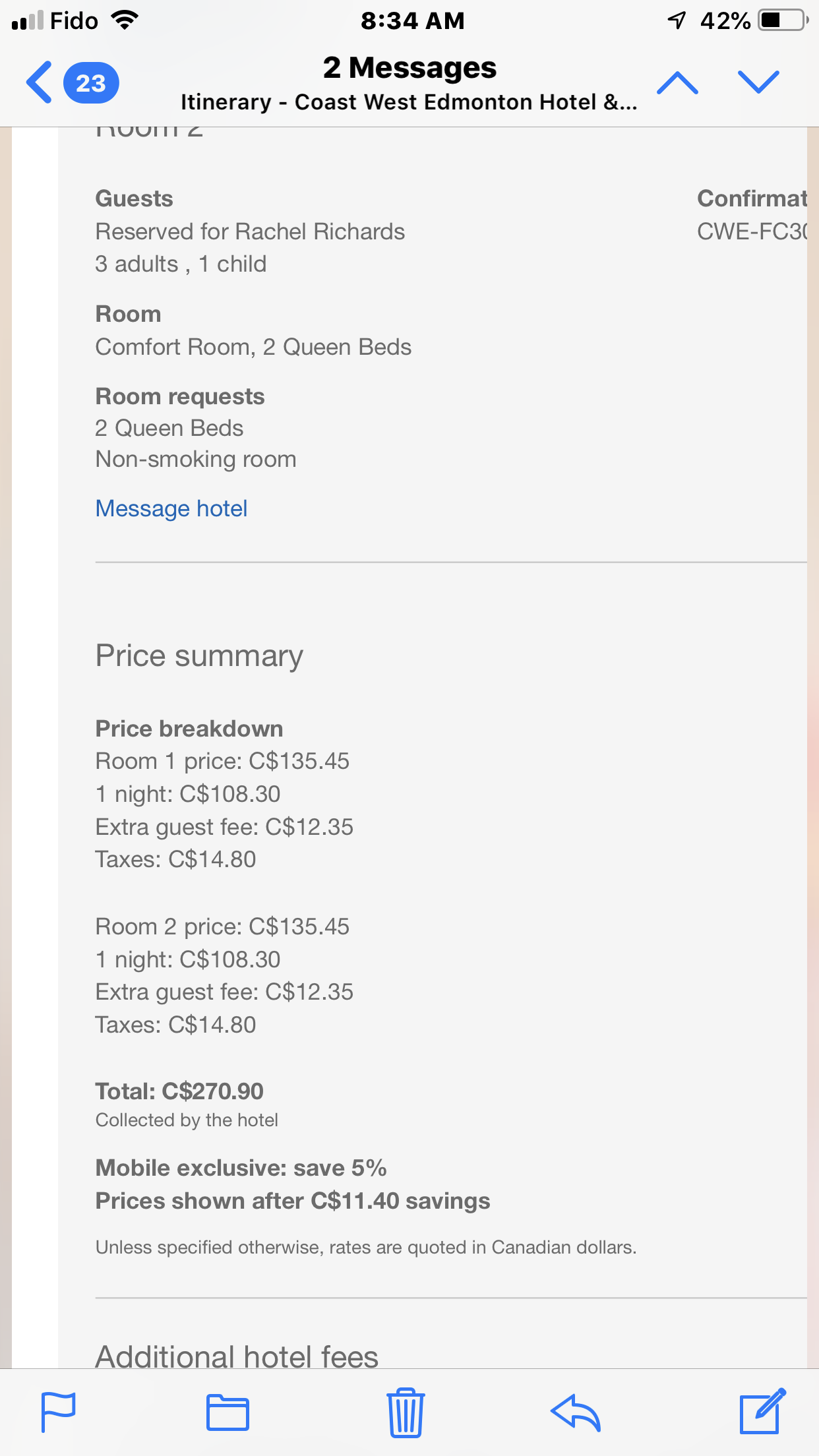Tap the Price summary heading
819x1456 pixels.
click(198, 655)
